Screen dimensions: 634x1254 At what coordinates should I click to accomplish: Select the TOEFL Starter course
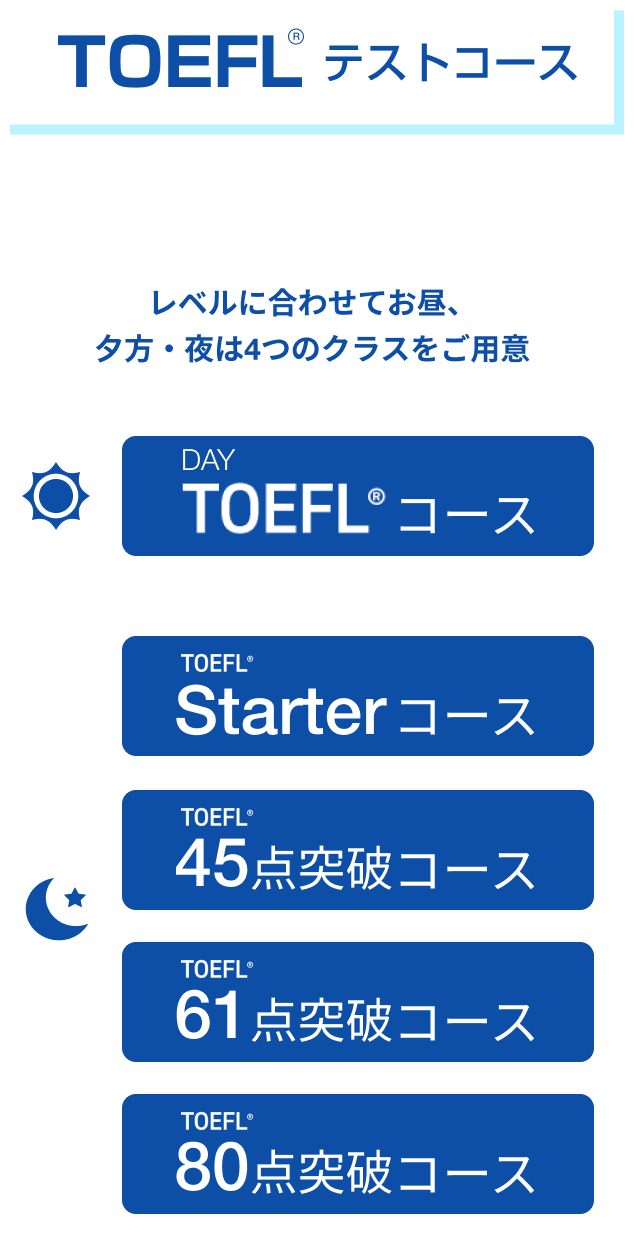point(357,696)
